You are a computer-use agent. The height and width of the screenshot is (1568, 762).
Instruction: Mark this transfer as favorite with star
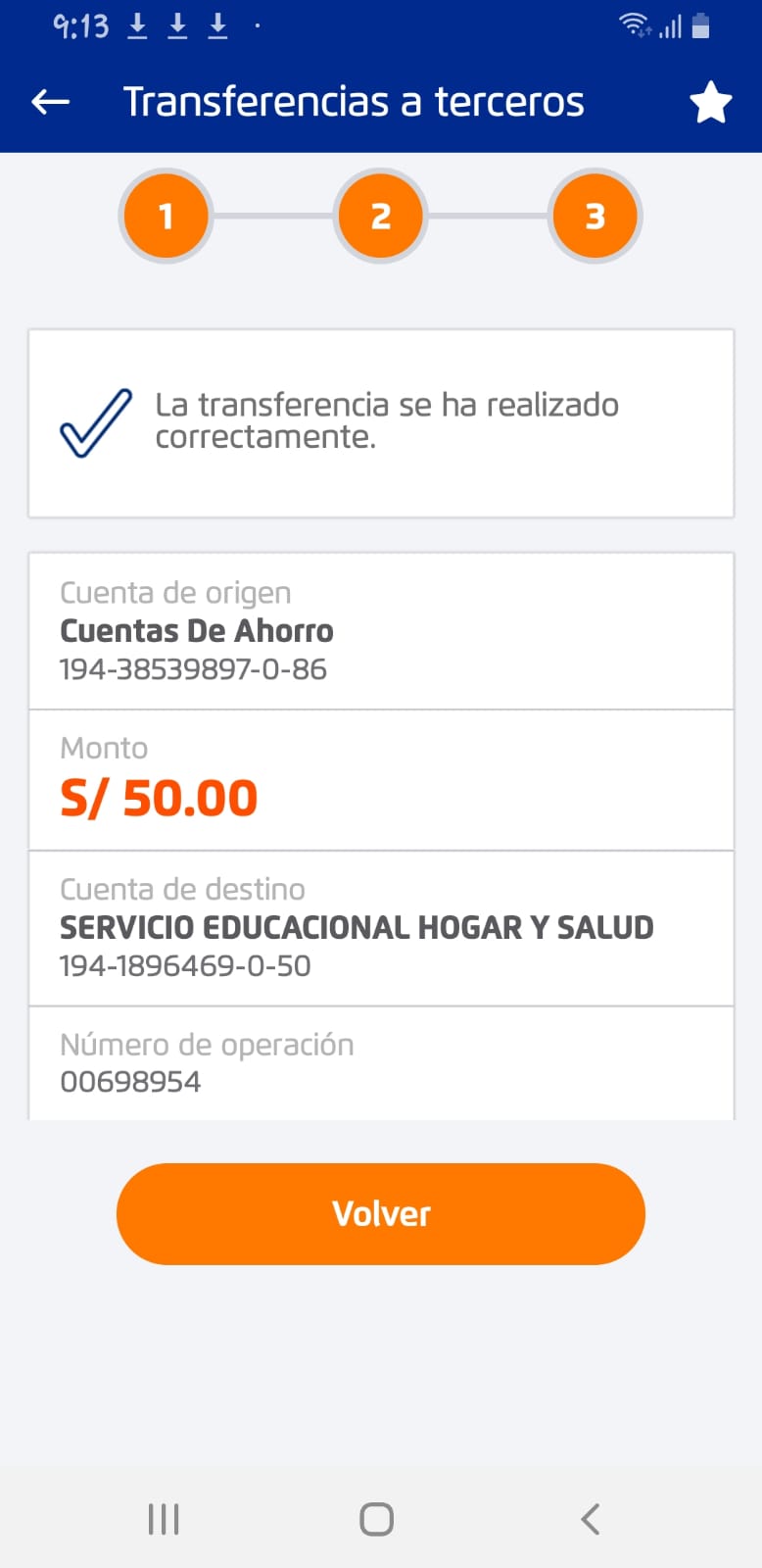(710, 103)
